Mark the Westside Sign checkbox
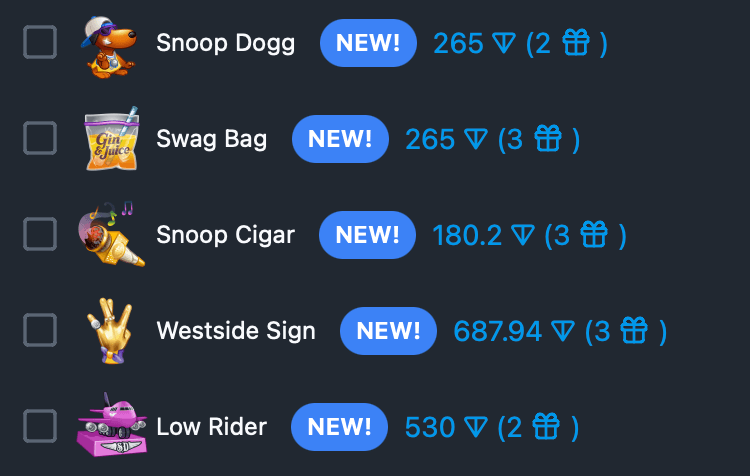 pyautogui.click(x=40, y=330)
